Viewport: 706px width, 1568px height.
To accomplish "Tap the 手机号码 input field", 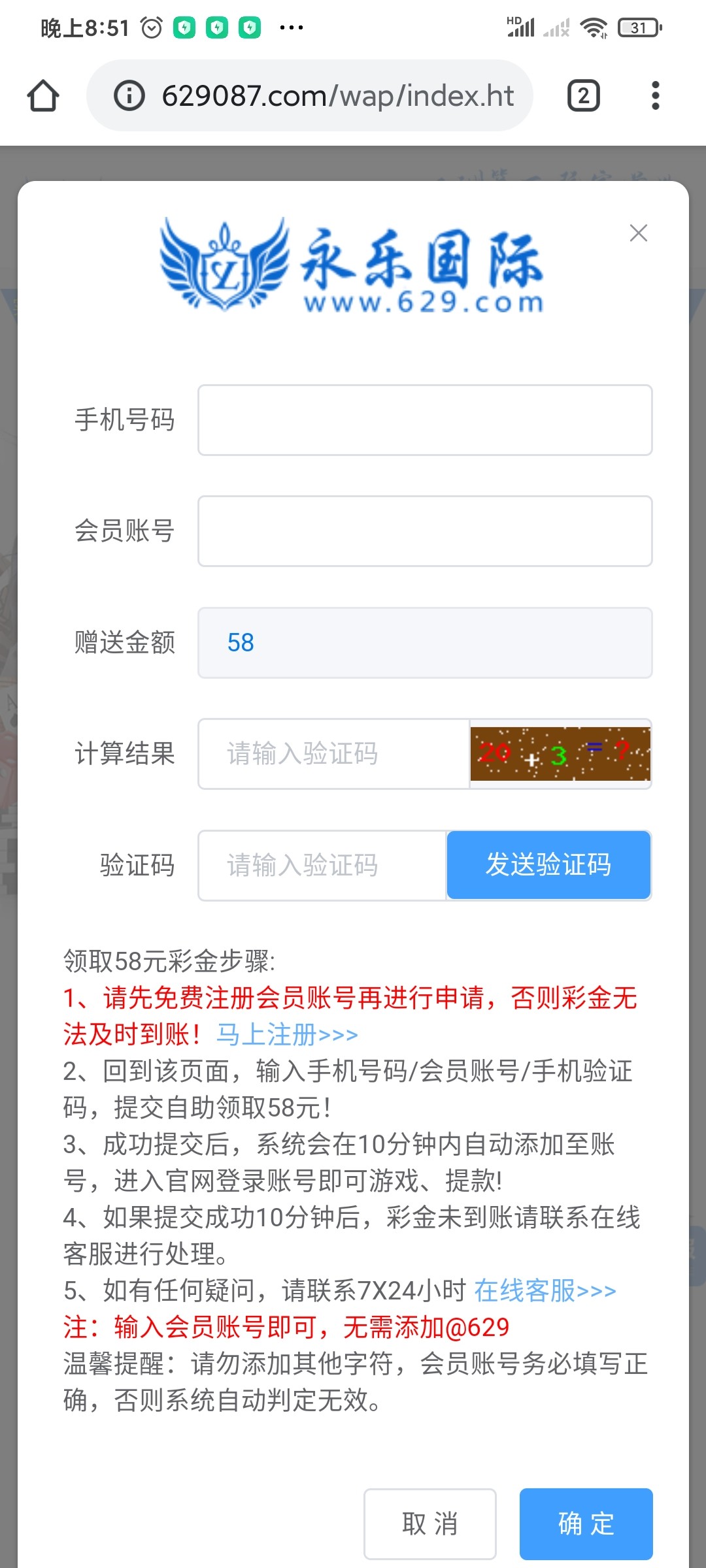I will 425,420.
